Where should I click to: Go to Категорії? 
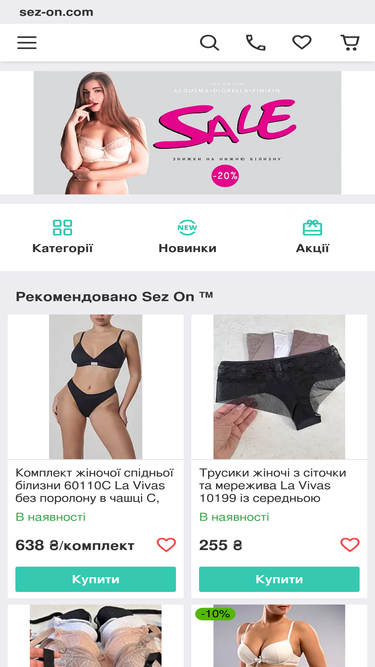62,237
